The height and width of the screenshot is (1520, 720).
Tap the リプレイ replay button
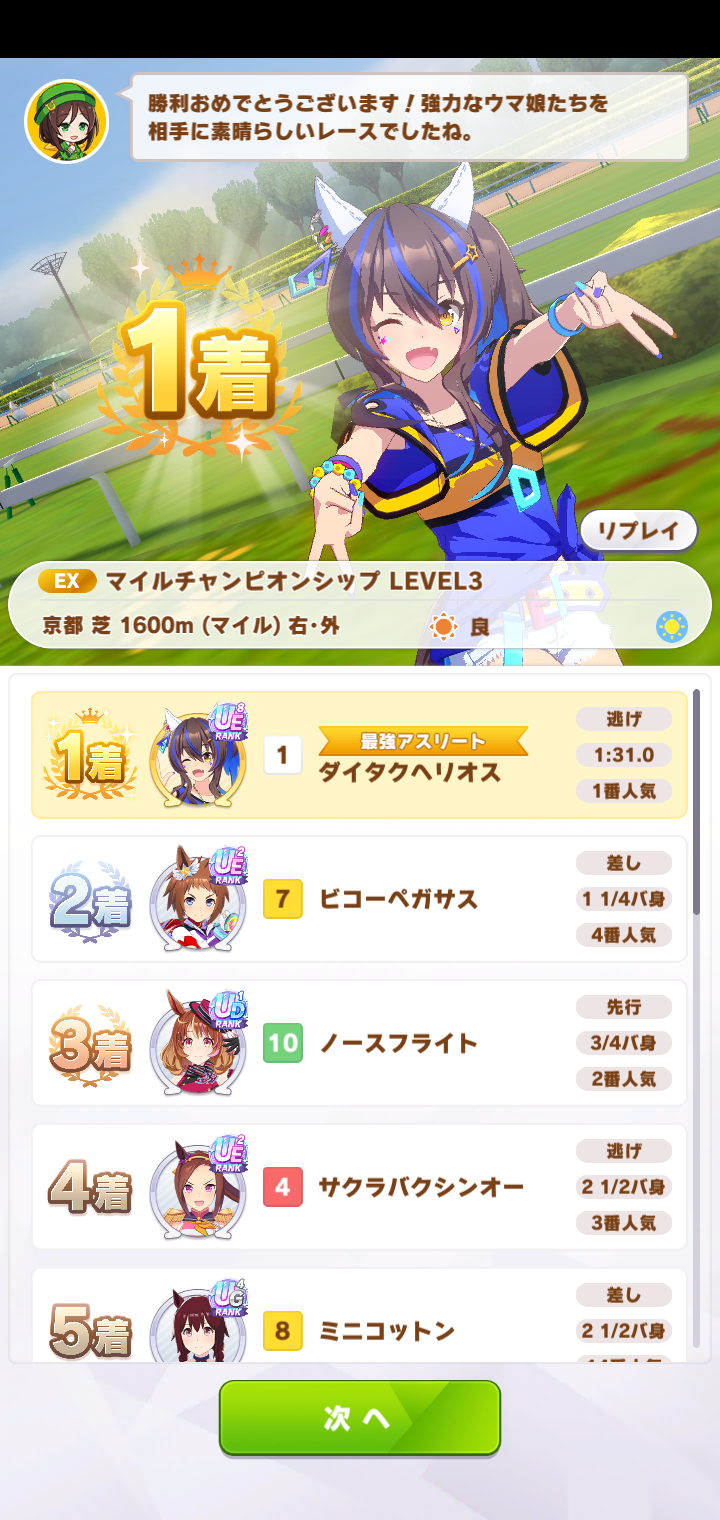(x=638, y=530)
